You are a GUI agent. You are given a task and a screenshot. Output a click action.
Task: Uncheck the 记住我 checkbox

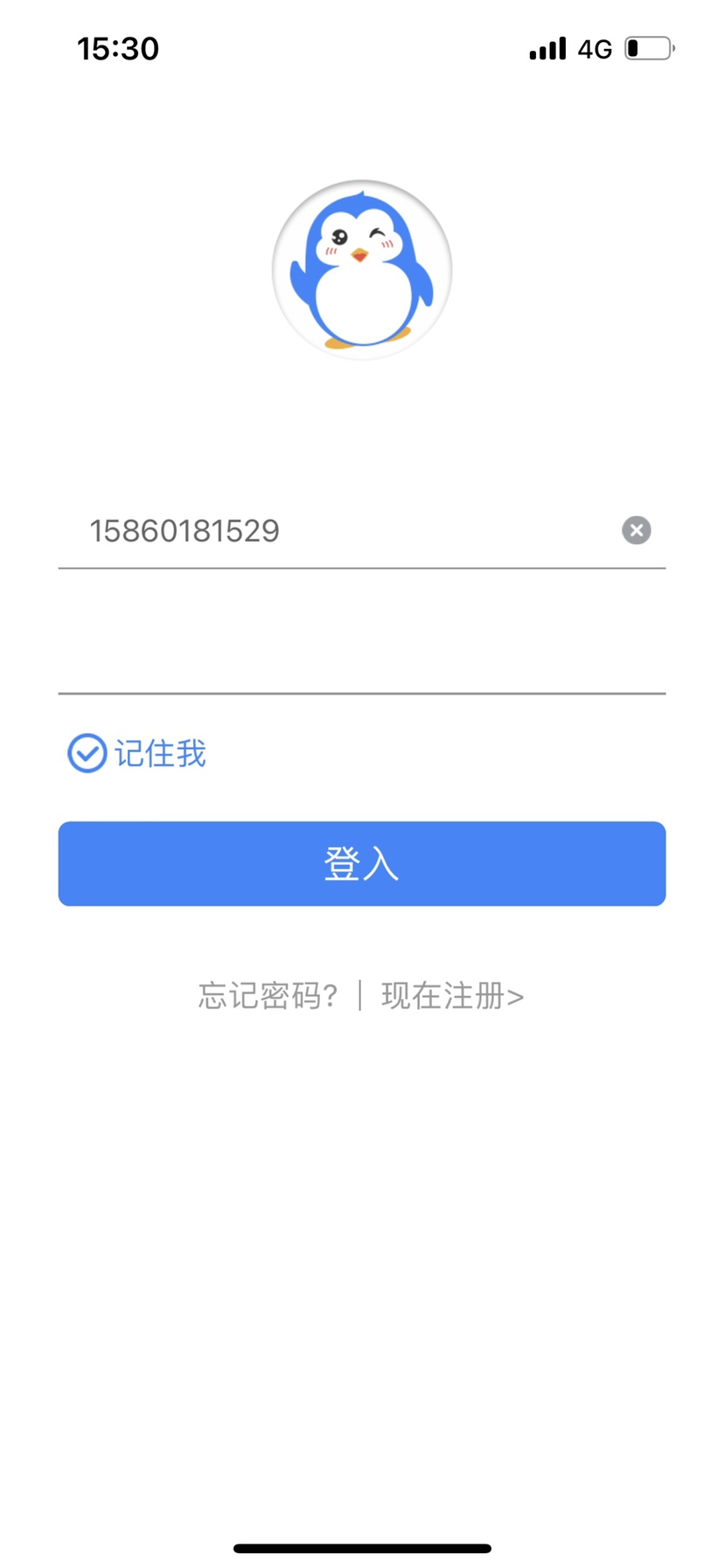click(87, 753)
